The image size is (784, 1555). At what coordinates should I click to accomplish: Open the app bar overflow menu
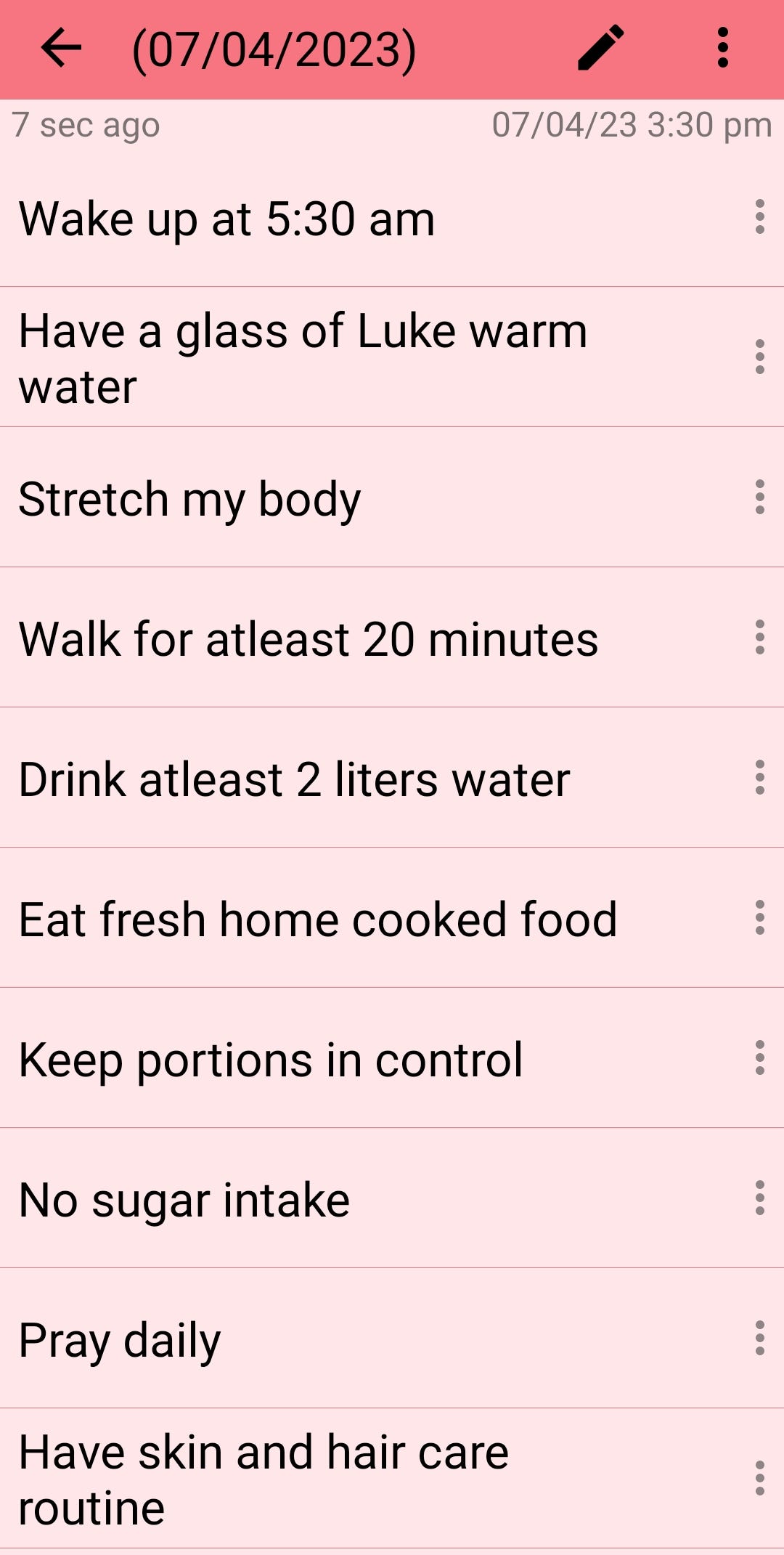click(722, 49)
